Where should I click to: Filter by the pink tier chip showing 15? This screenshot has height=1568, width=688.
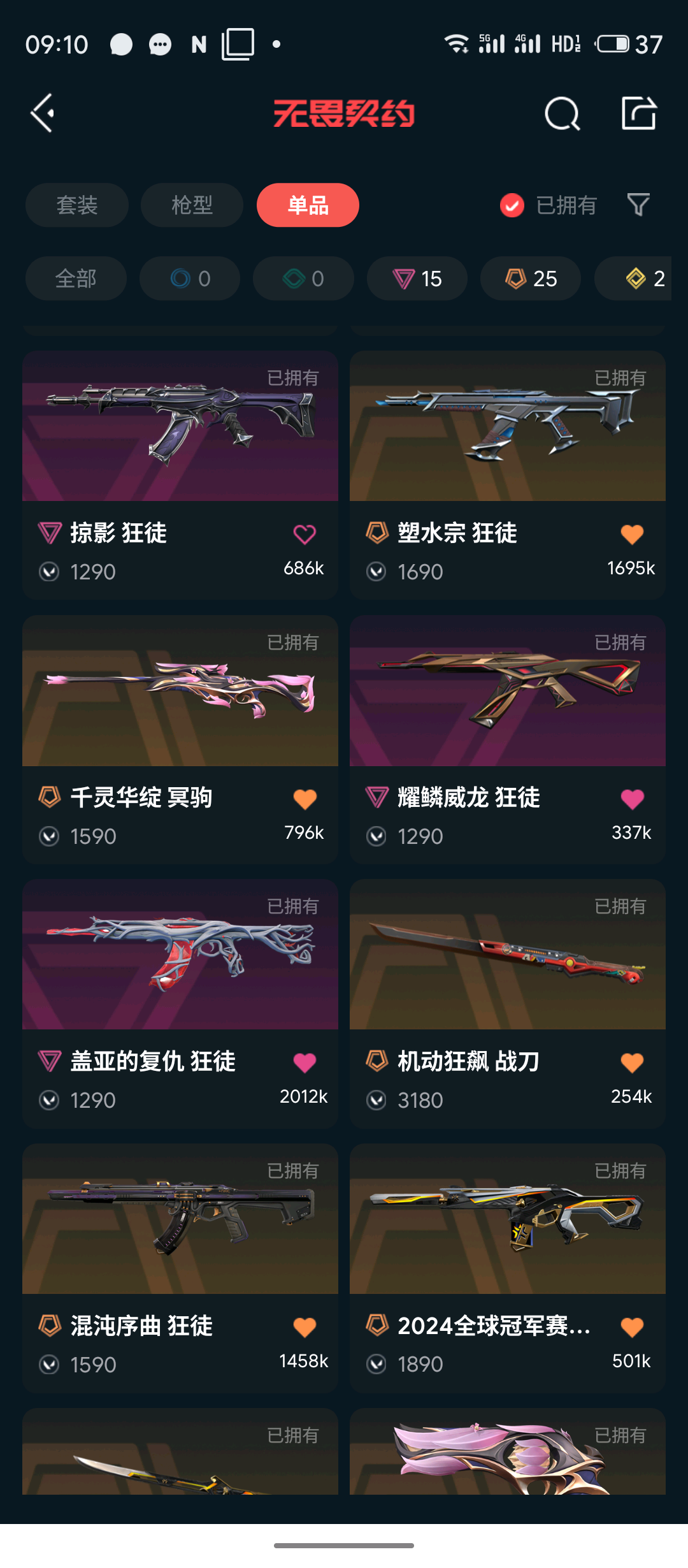click(417, 279)
